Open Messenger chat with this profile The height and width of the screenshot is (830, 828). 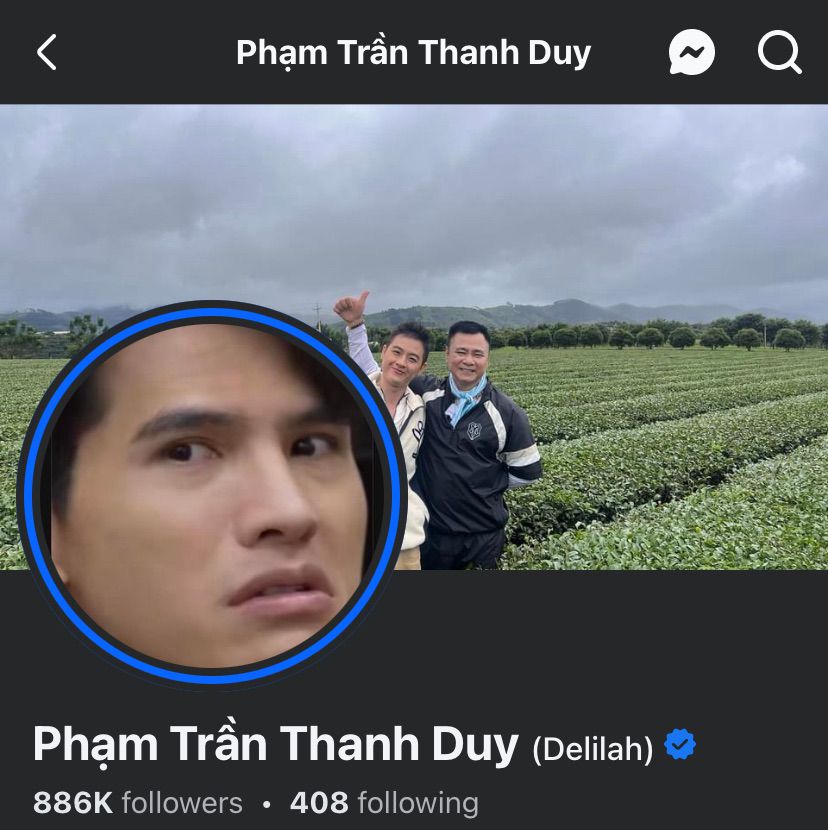pyautogui.click(x=691, y=52)
